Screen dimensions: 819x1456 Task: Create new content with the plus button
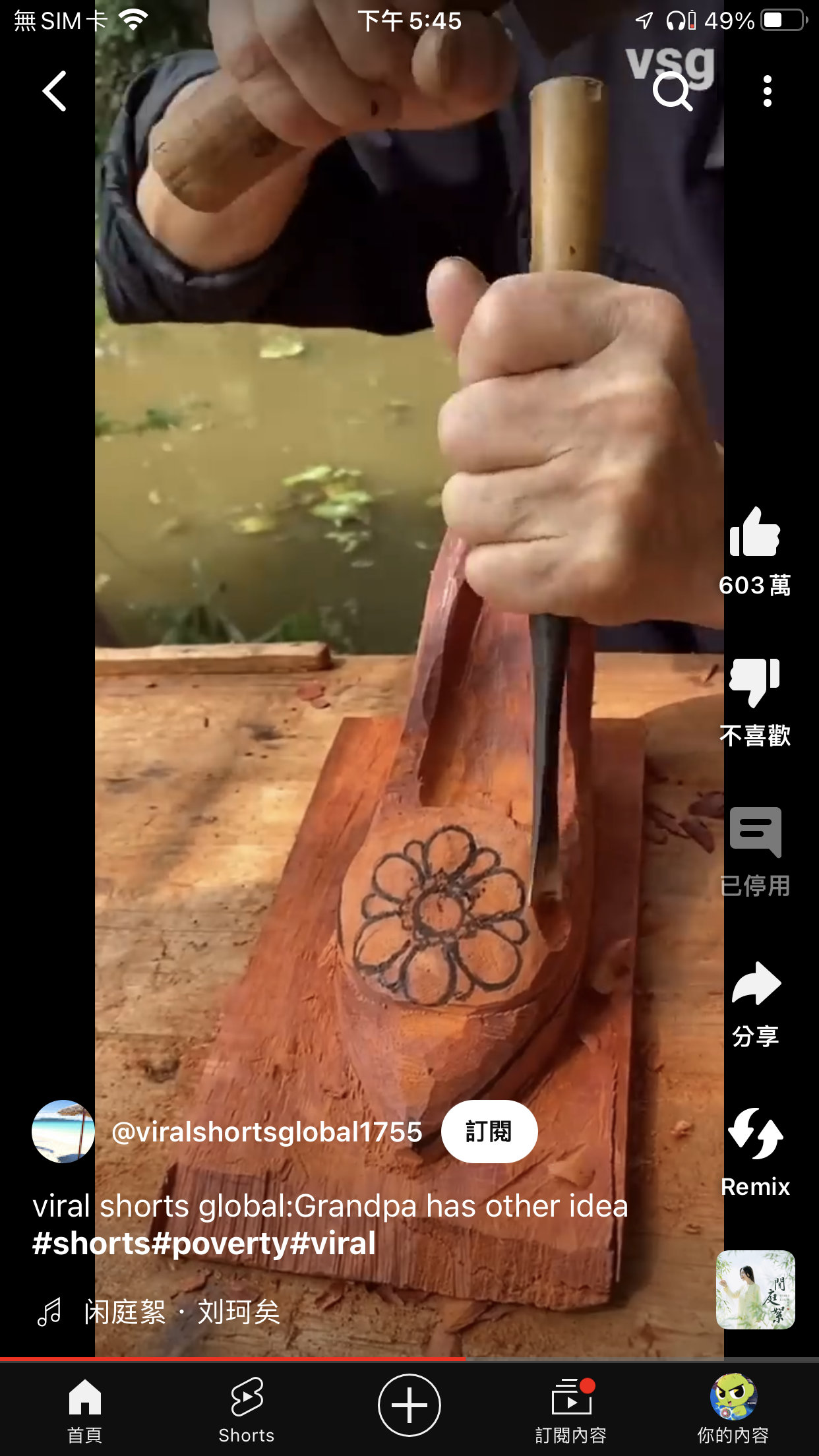[409, 1405]
